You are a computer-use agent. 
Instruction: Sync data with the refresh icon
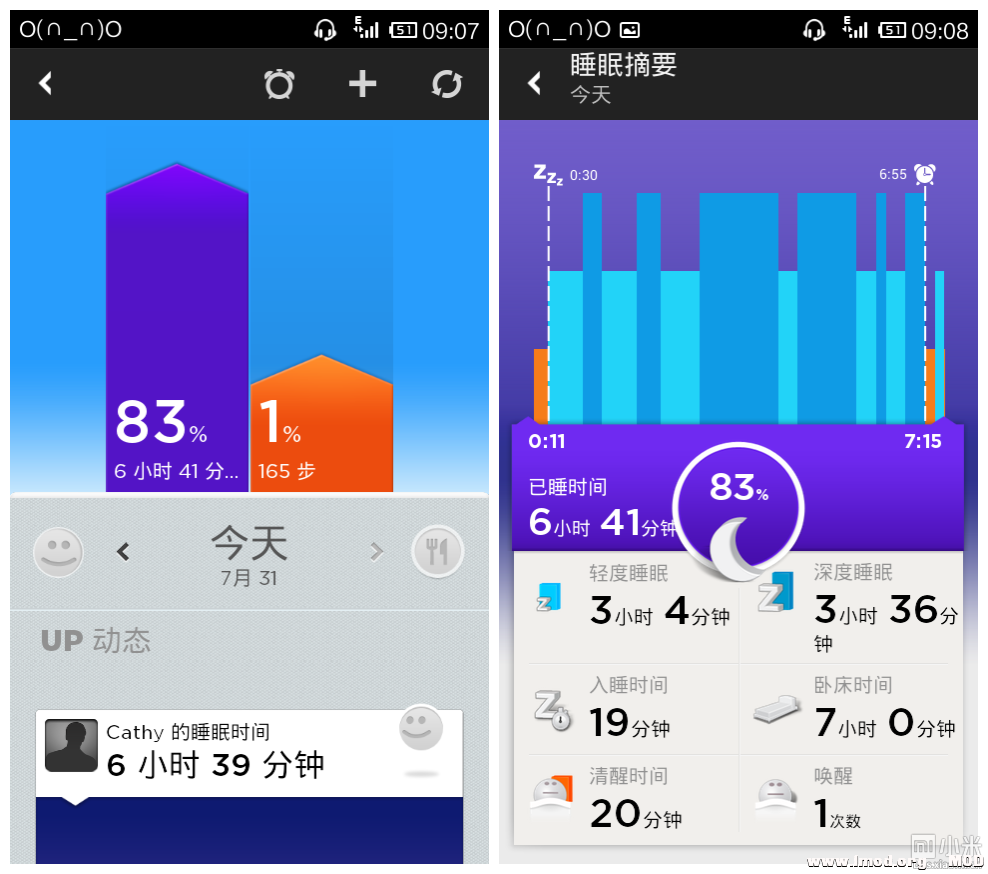(x=446, y=84)
